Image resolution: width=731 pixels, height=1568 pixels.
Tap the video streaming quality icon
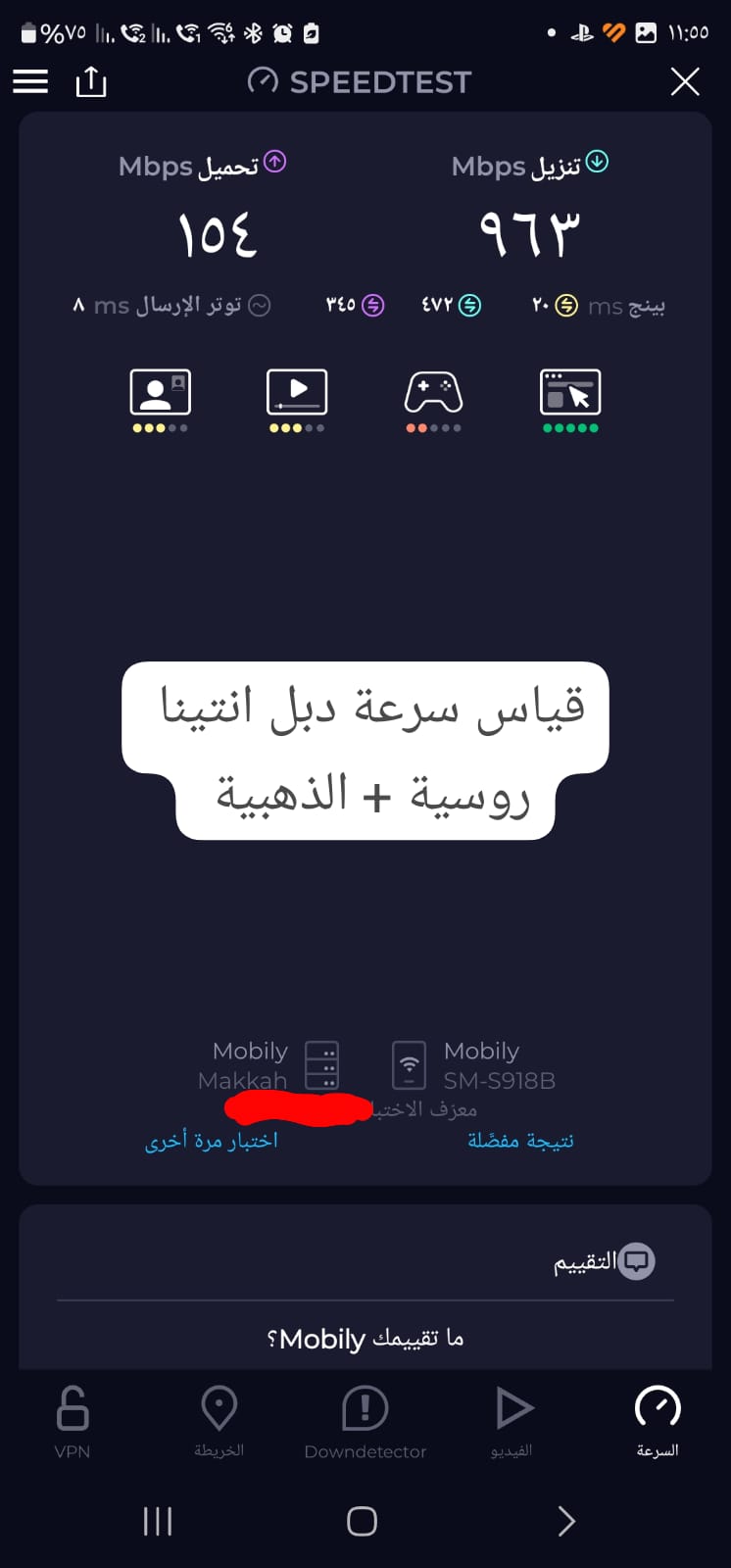297,400
